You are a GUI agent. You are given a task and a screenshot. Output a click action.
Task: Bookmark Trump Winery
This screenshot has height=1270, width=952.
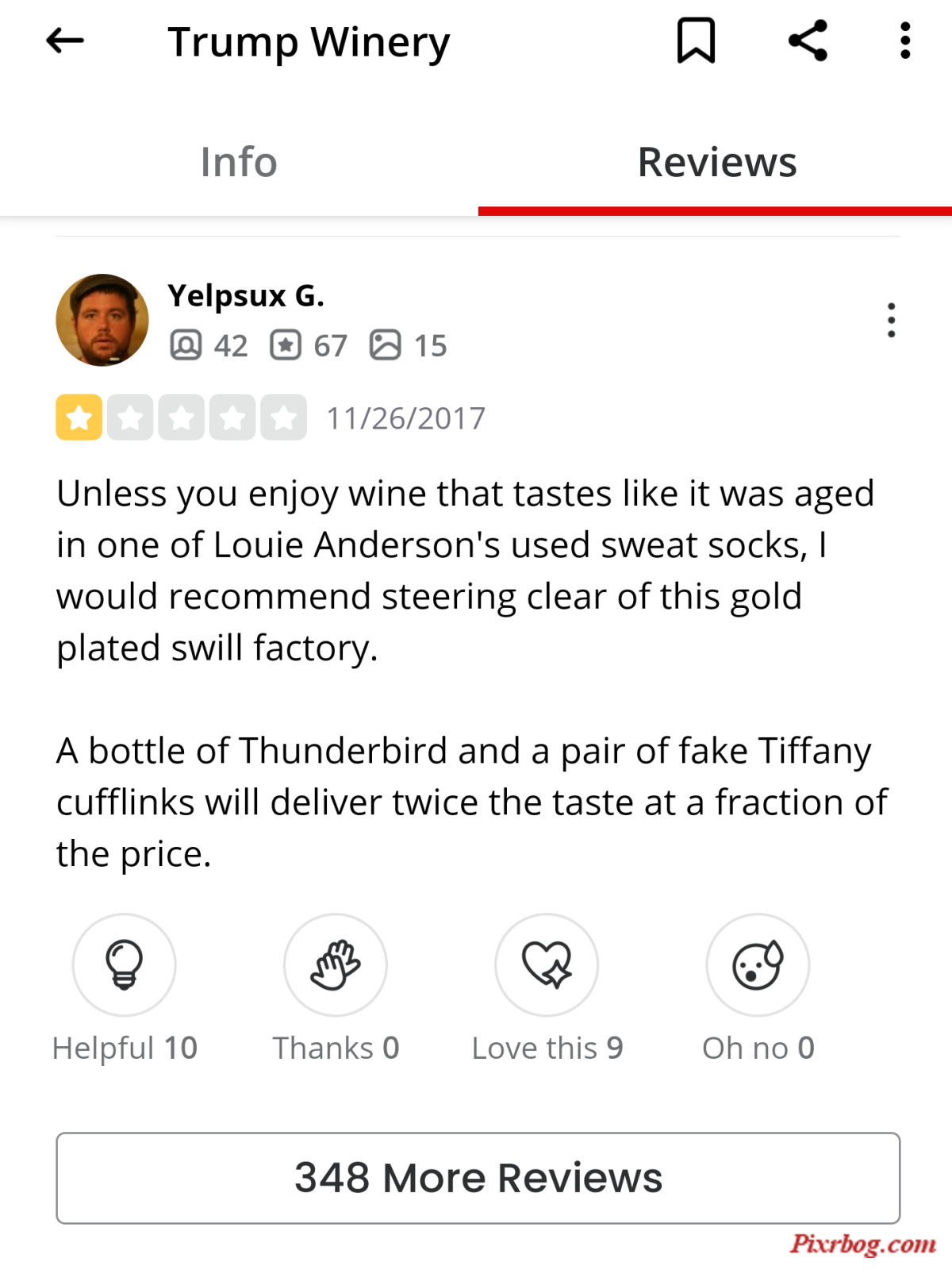click(696, 41)
